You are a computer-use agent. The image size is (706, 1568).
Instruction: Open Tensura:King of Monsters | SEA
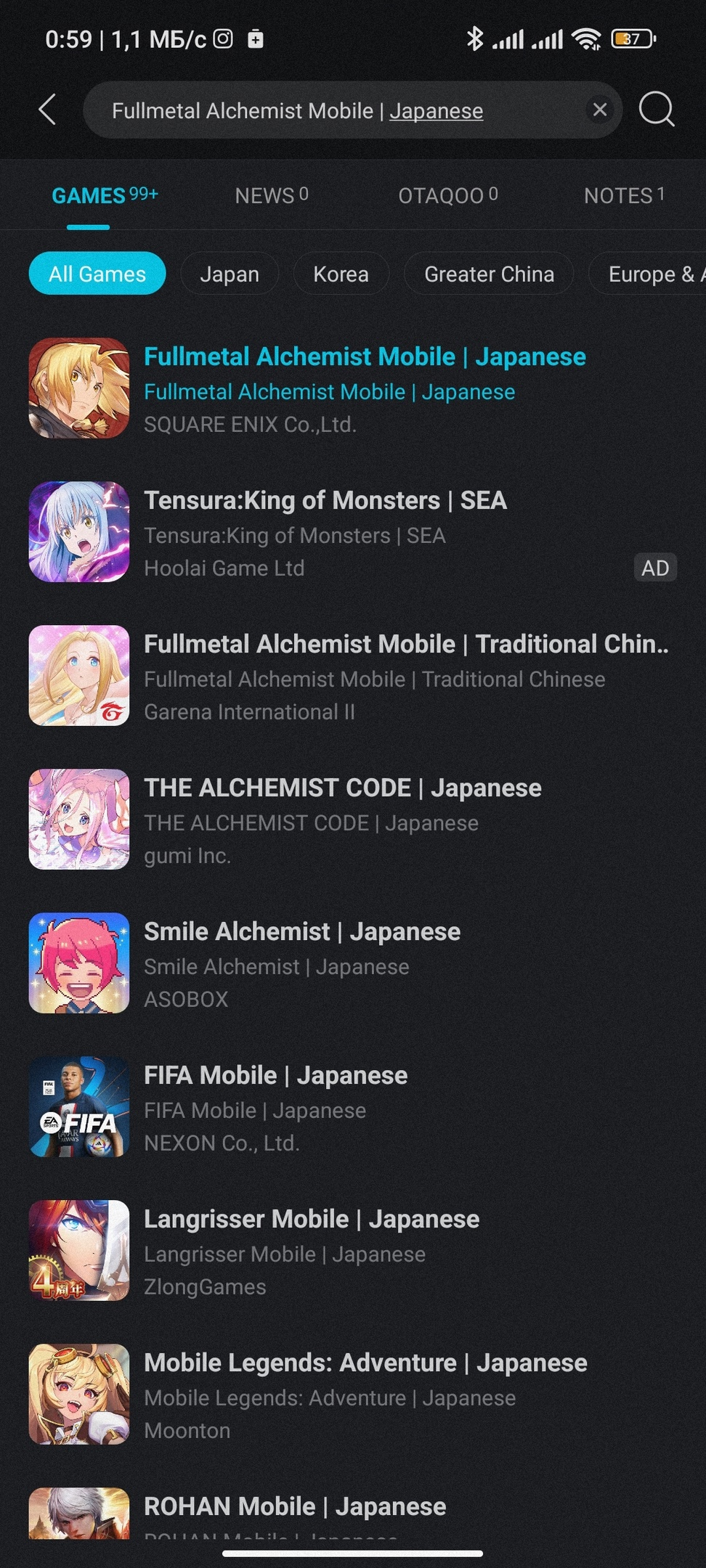pyautogui.click(x=353, y=532)
